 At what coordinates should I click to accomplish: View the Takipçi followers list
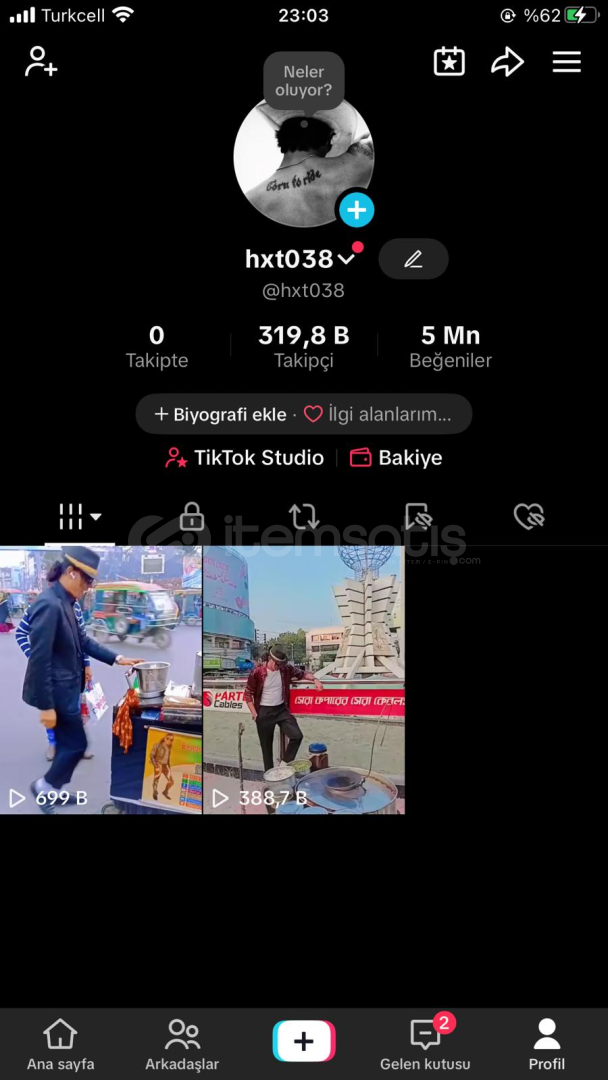pos(304,346)
